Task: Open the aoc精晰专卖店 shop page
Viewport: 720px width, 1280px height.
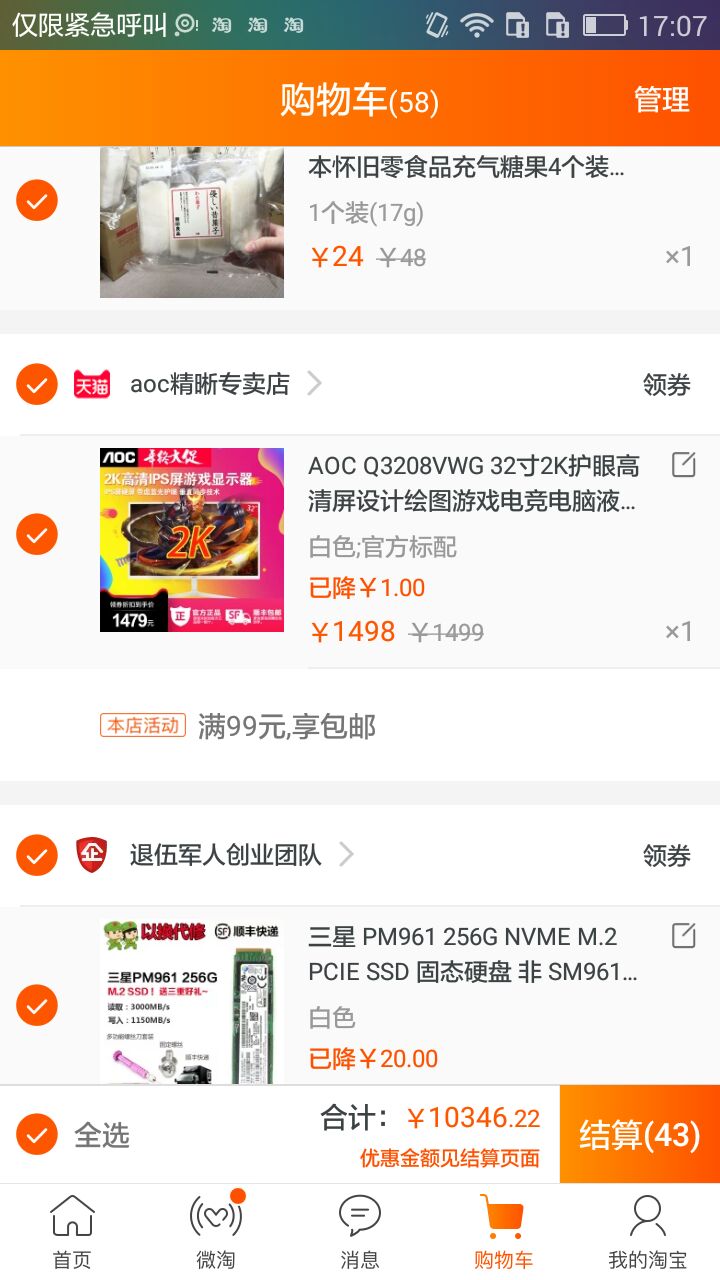Action: 211,384
